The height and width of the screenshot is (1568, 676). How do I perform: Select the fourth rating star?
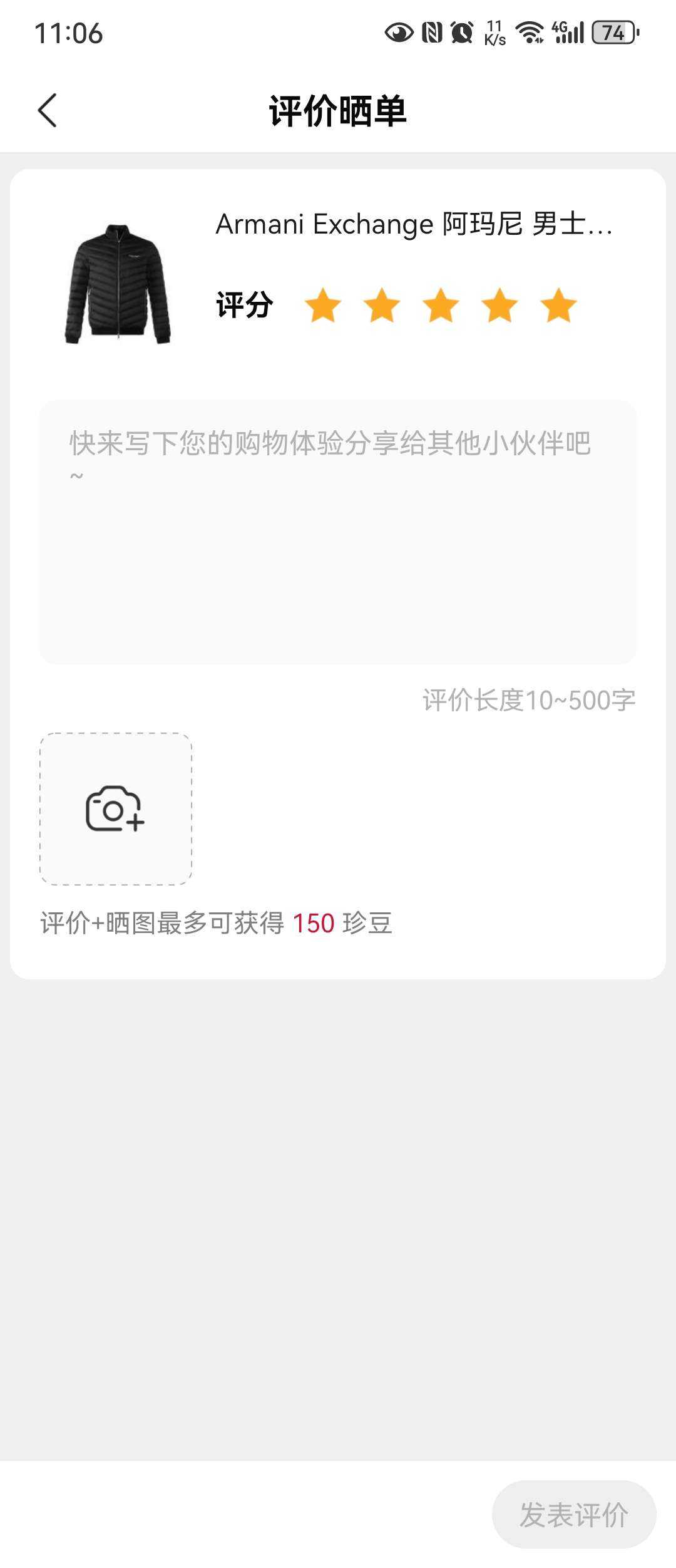point(499,306)
